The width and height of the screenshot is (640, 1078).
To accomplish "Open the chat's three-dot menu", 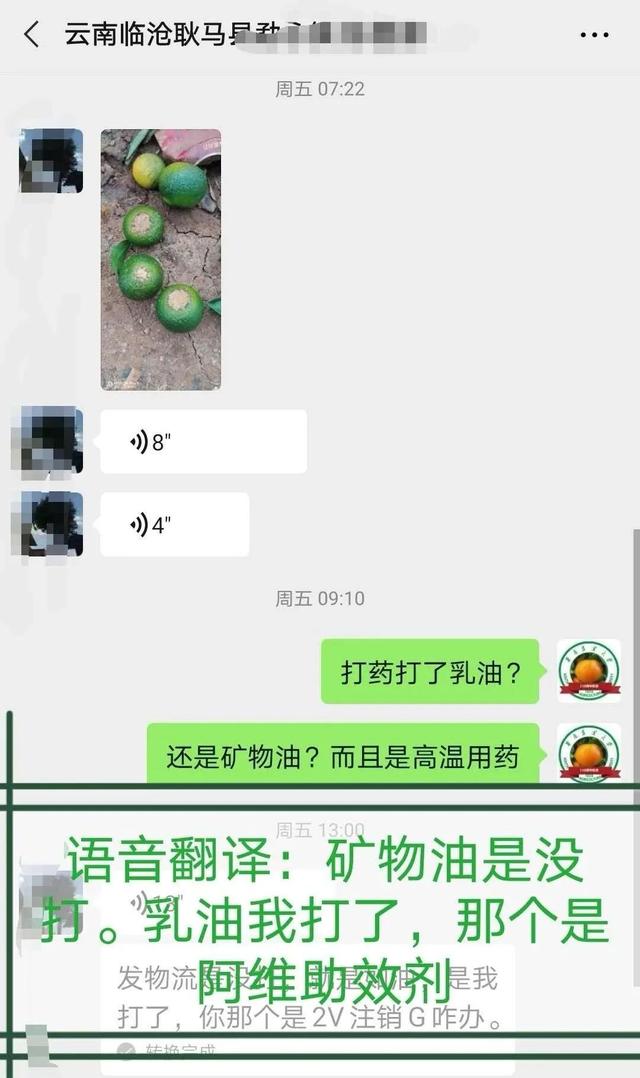I will click(594, 34).
